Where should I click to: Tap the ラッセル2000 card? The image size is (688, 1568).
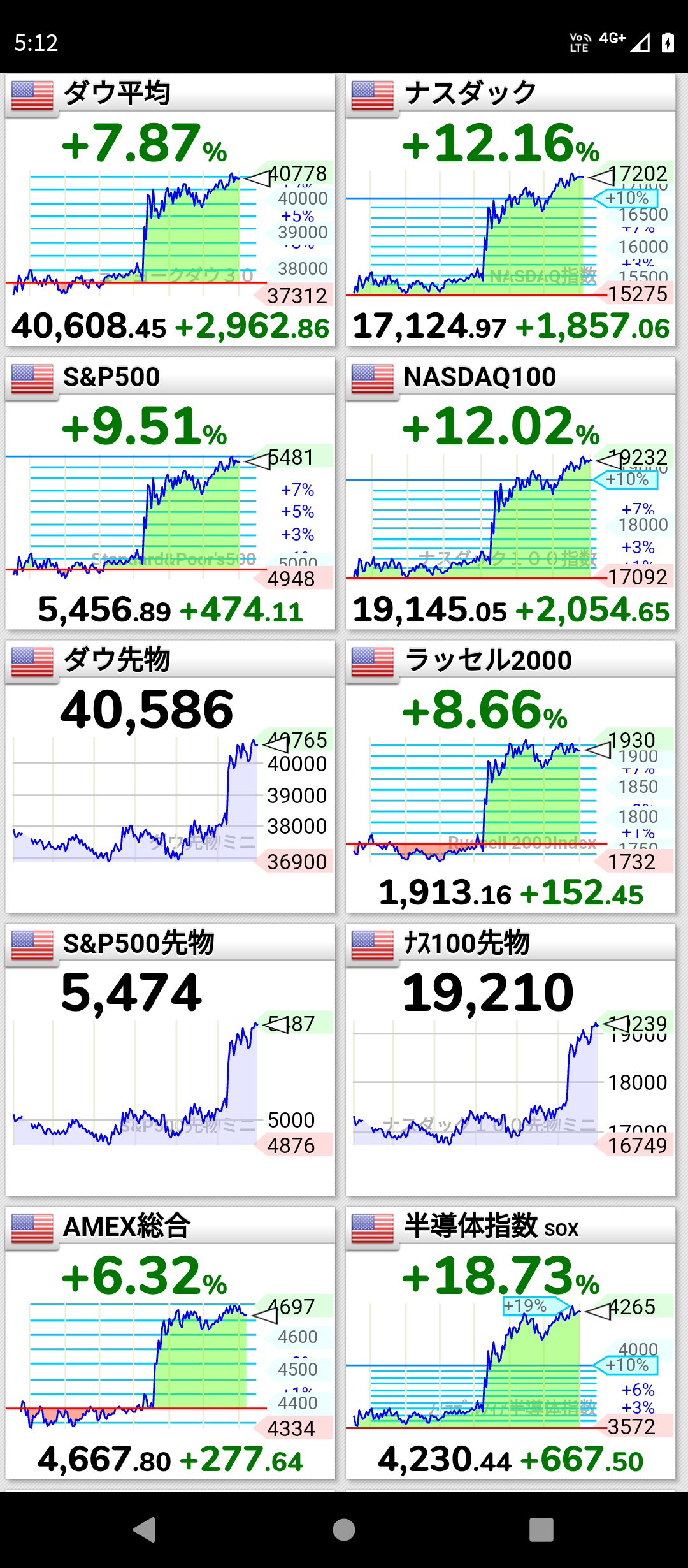coord(510,778)
